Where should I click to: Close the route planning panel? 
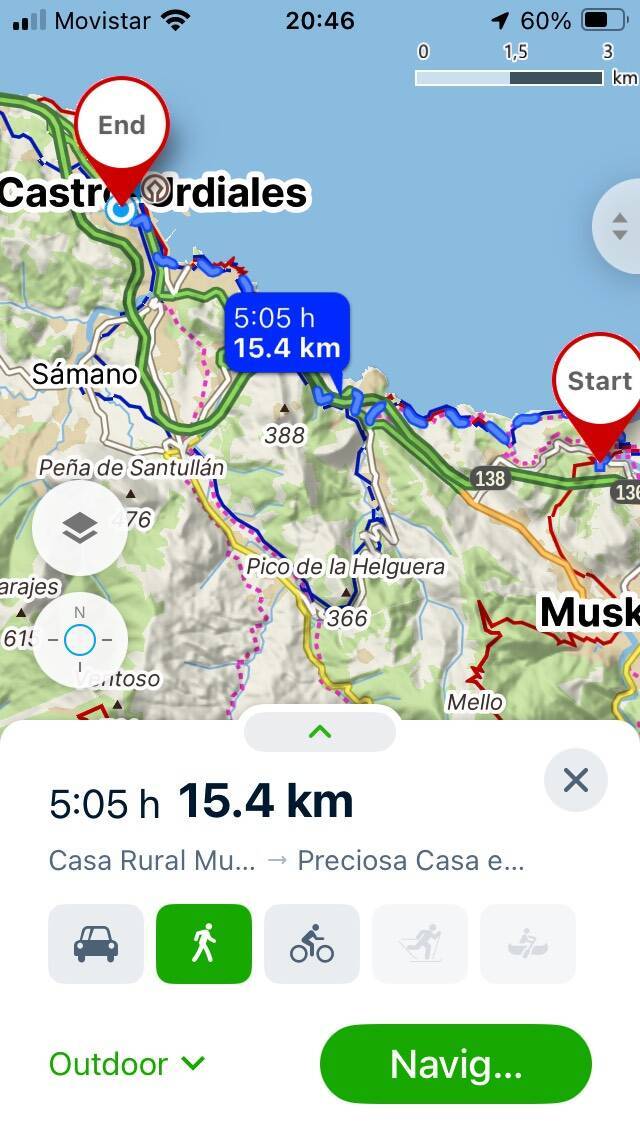576,780
